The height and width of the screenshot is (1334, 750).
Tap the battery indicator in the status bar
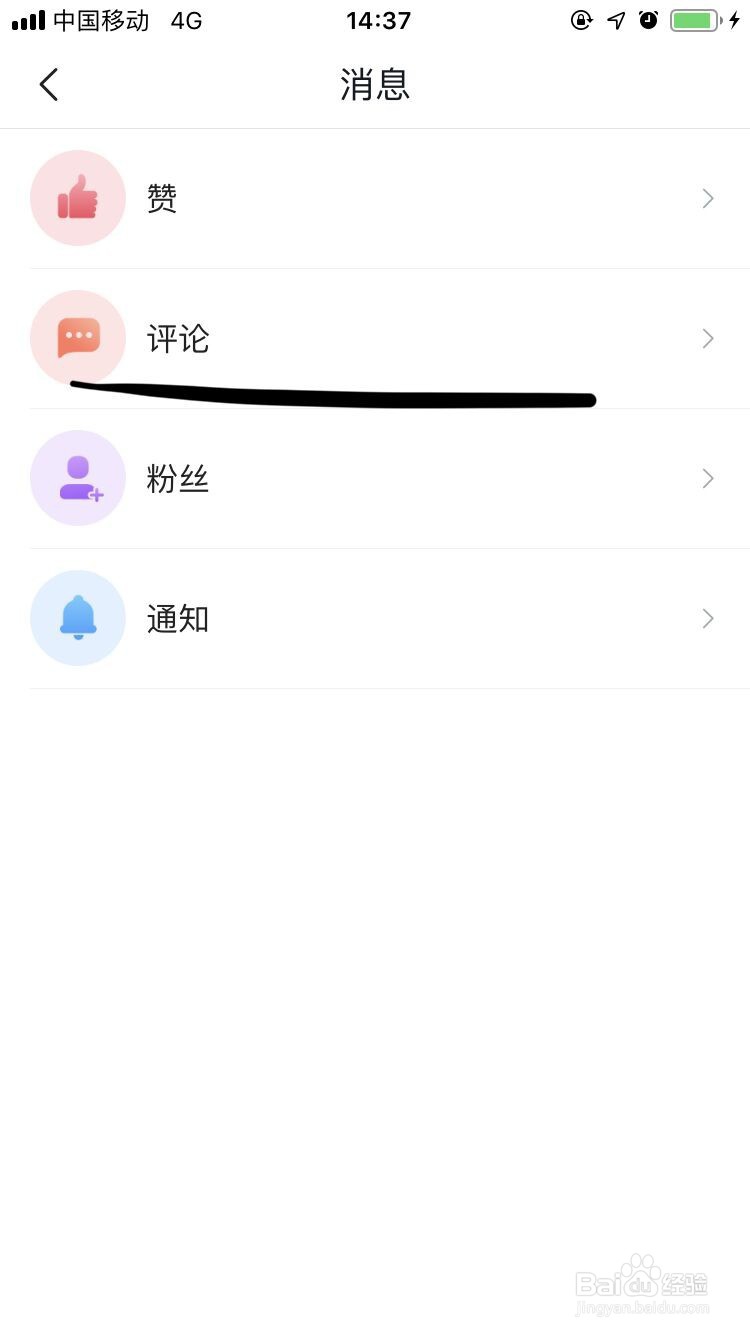694,20
